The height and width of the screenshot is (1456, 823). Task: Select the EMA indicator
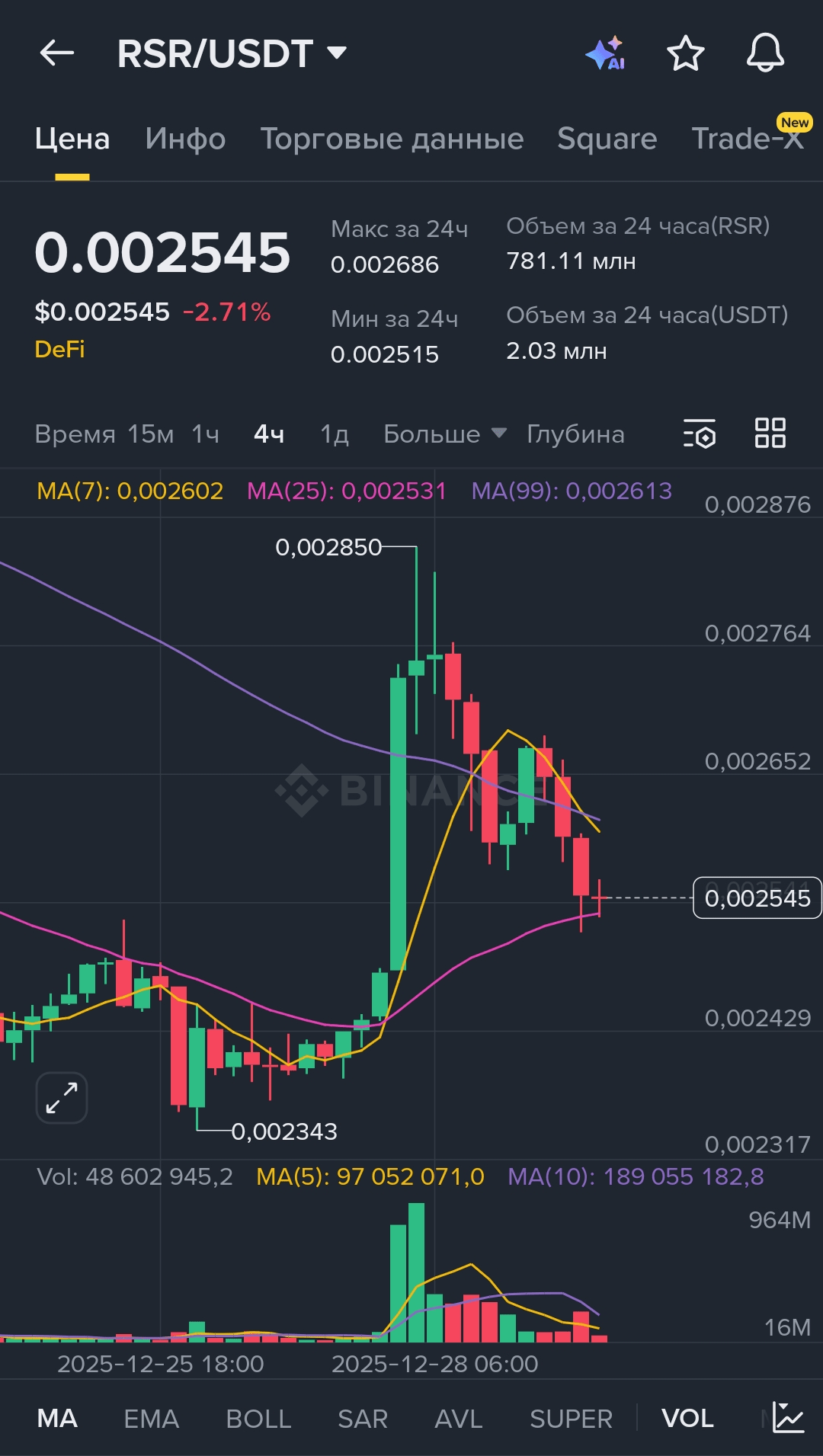151,1419
